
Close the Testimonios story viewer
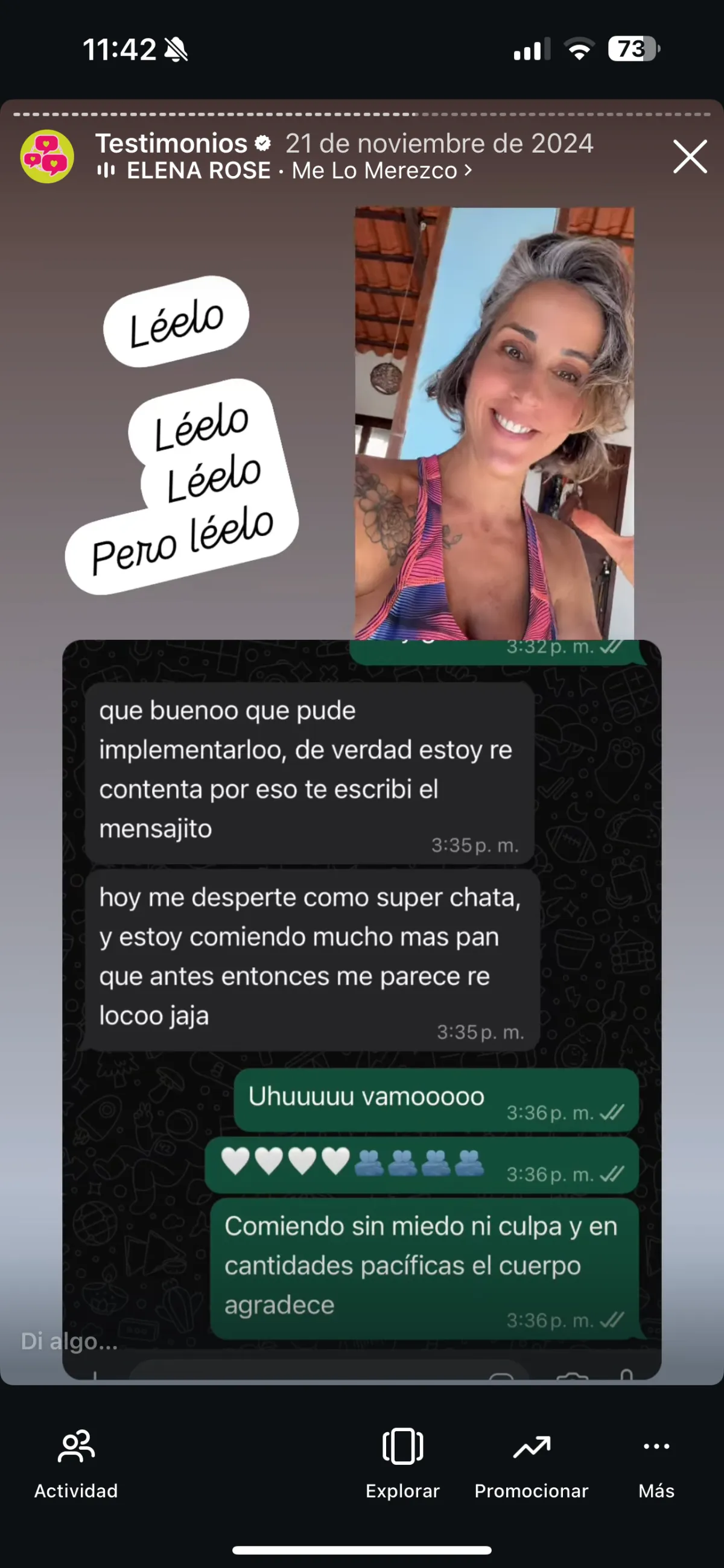click(x=689, y=157)
